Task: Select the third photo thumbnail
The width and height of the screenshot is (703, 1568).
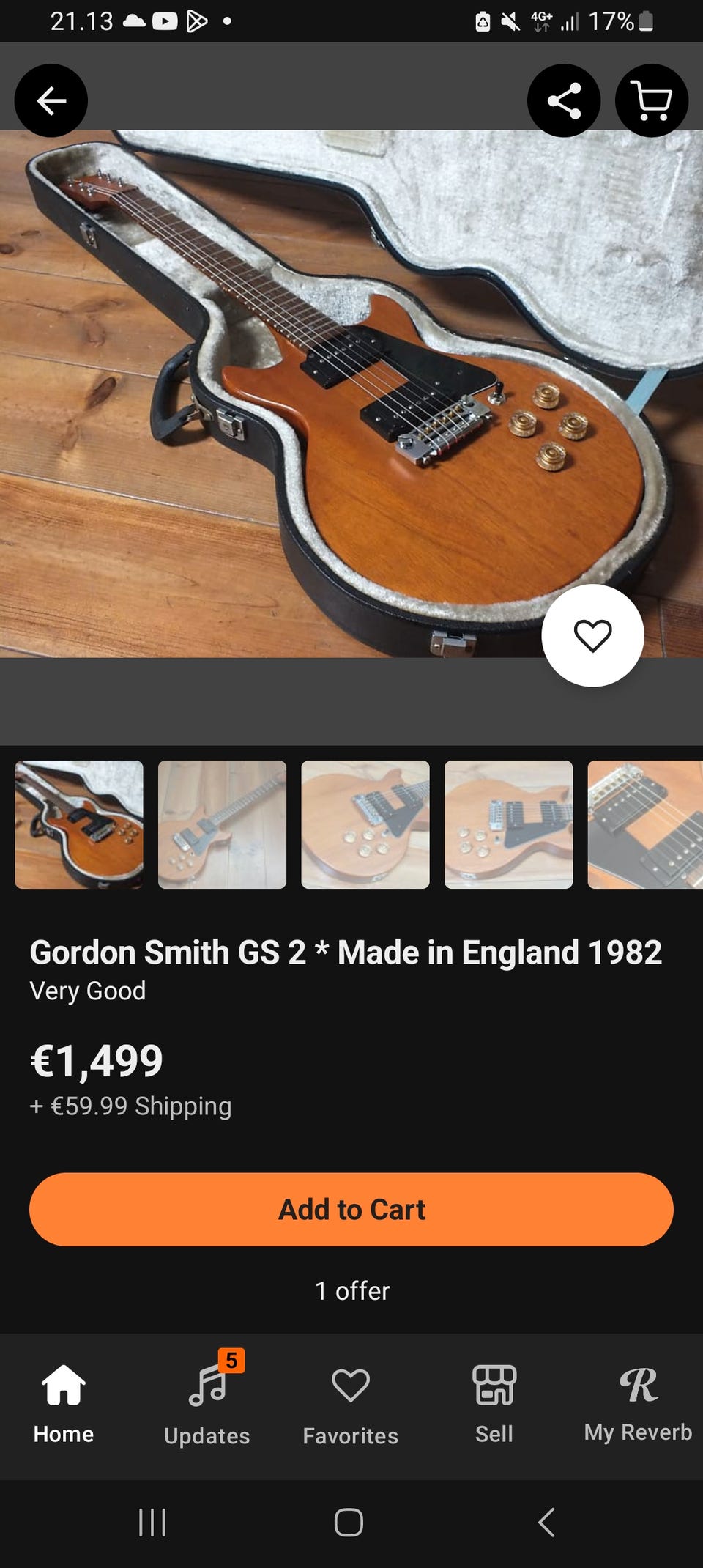Action: pos(365,824)
